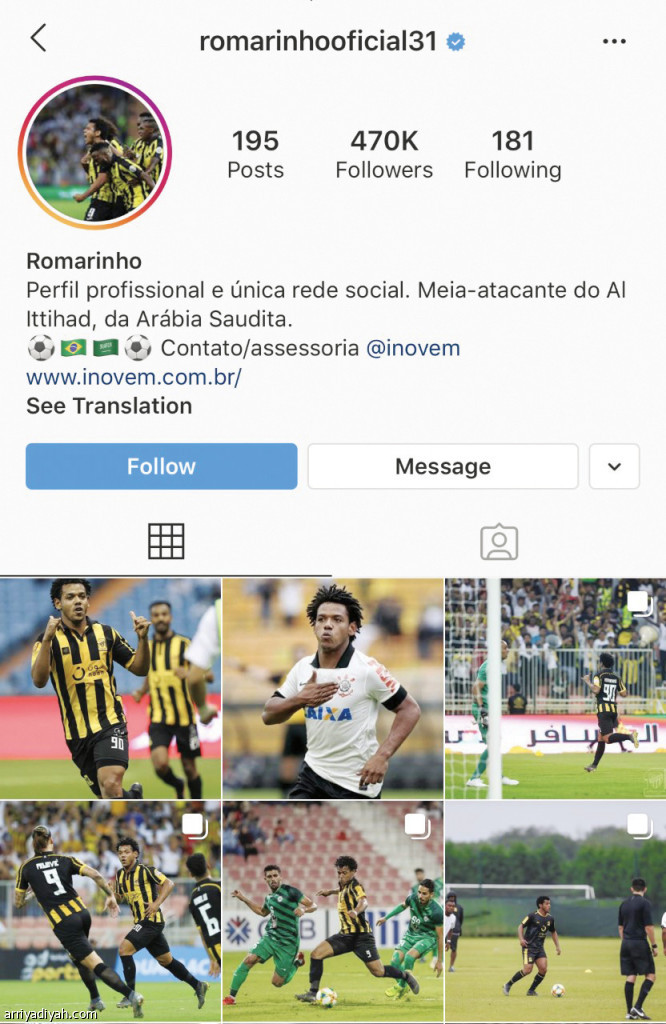Switch to the grid posts tab
Image resolution: width=666 pixels, height=1024 pixels.
pyautogui.click(x=166, y=541)
